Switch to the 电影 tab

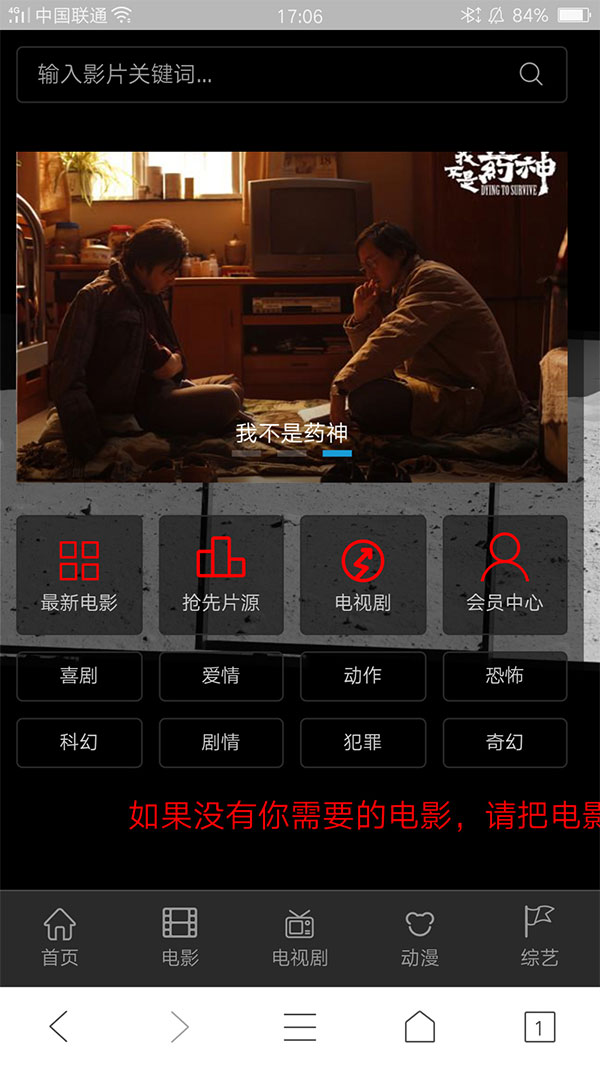(x=180, y=937)
